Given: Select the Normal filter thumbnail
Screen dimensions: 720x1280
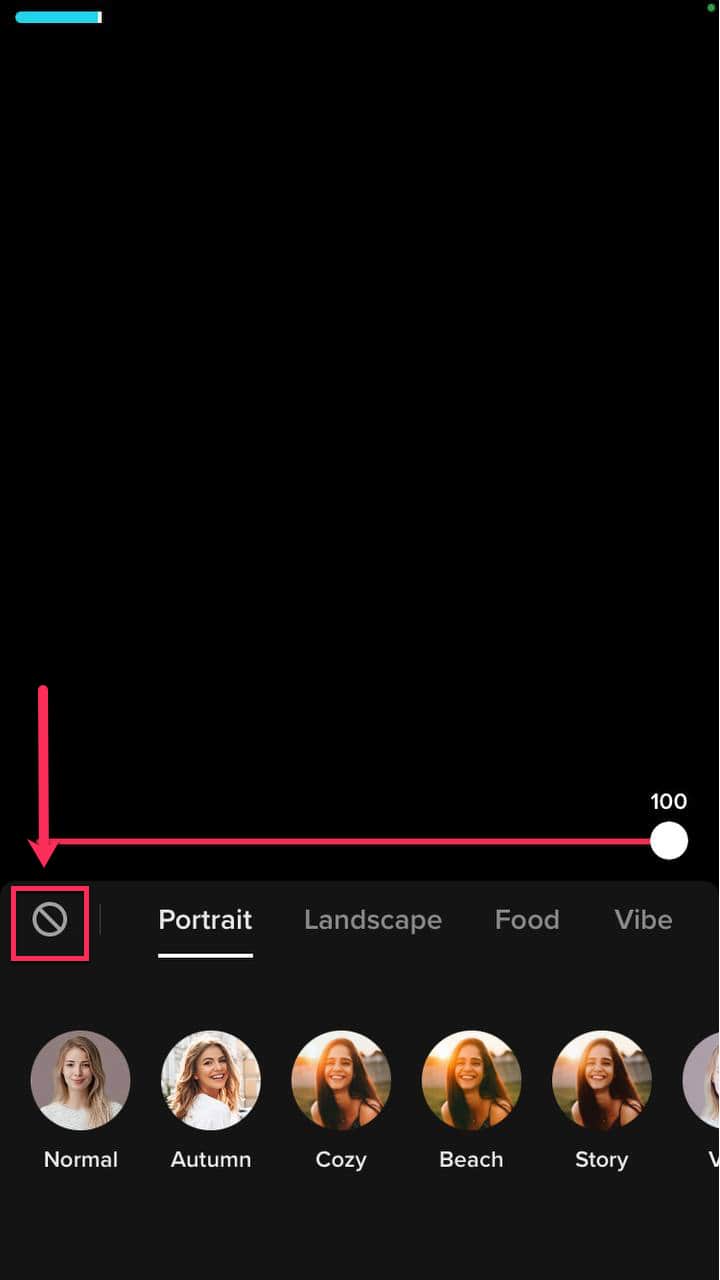Looking at the screenshot, I should [x=80, y=1080].
